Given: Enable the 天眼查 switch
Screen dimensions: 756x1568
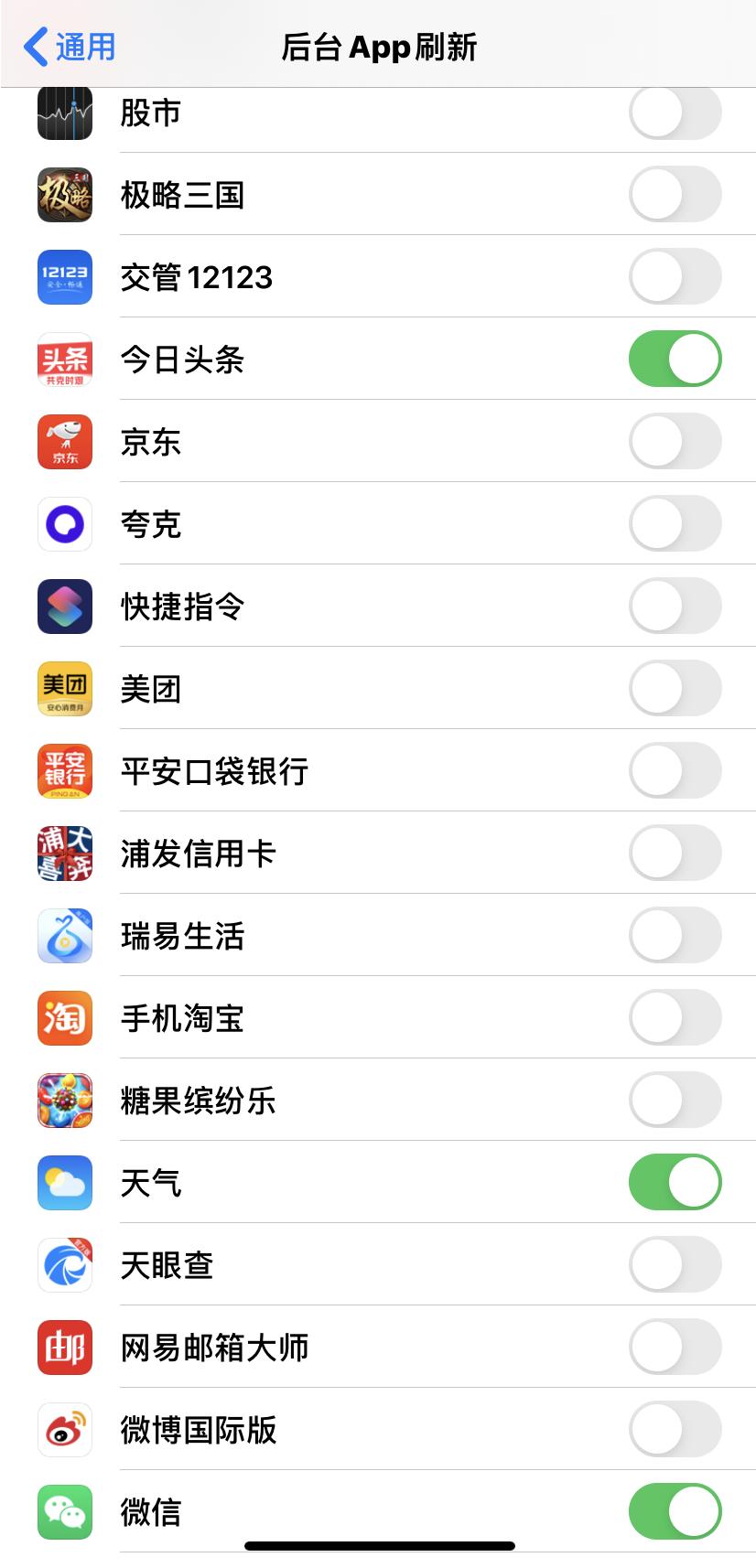Looking at the screenshot, I should (675, 1264).
